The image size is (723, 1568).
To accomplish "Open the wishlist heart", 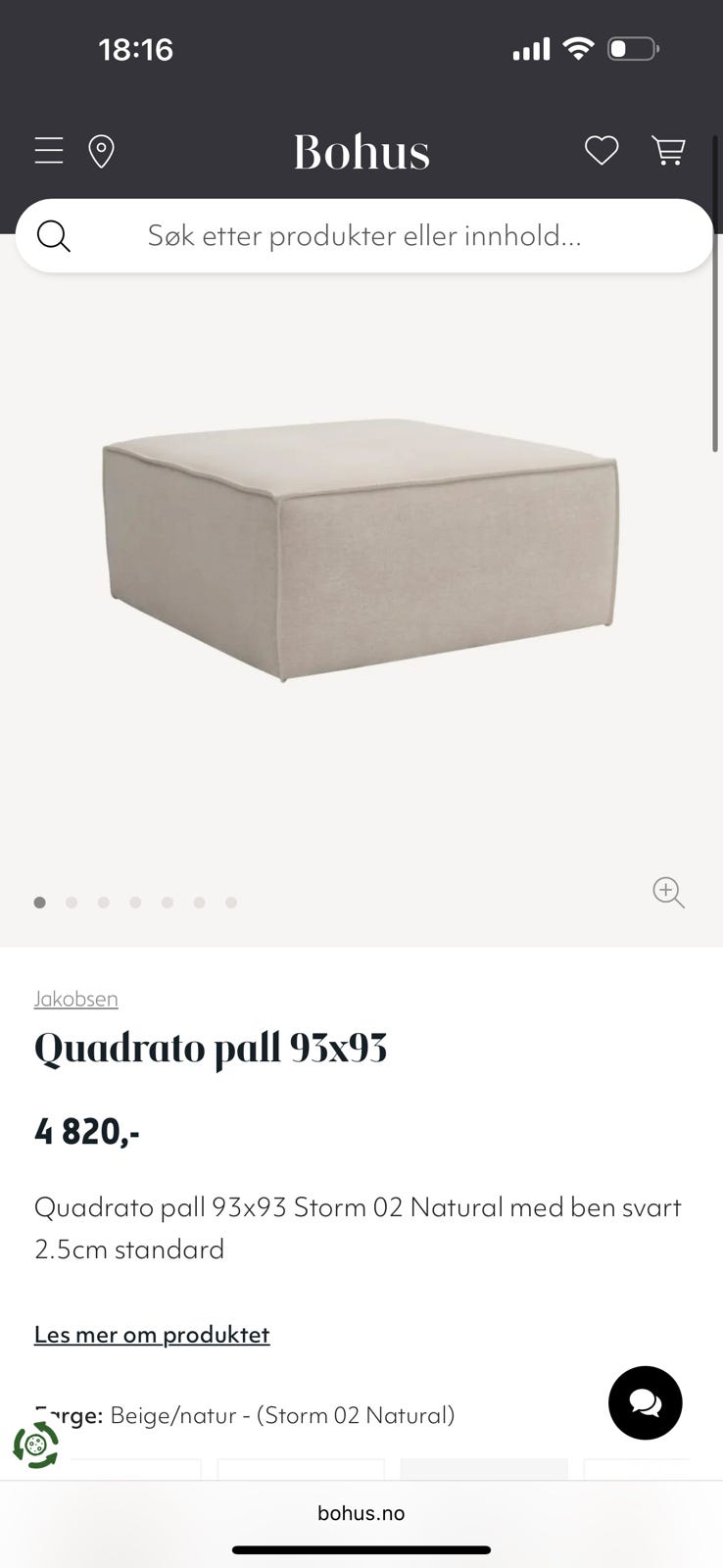I will tap(602, 151).
